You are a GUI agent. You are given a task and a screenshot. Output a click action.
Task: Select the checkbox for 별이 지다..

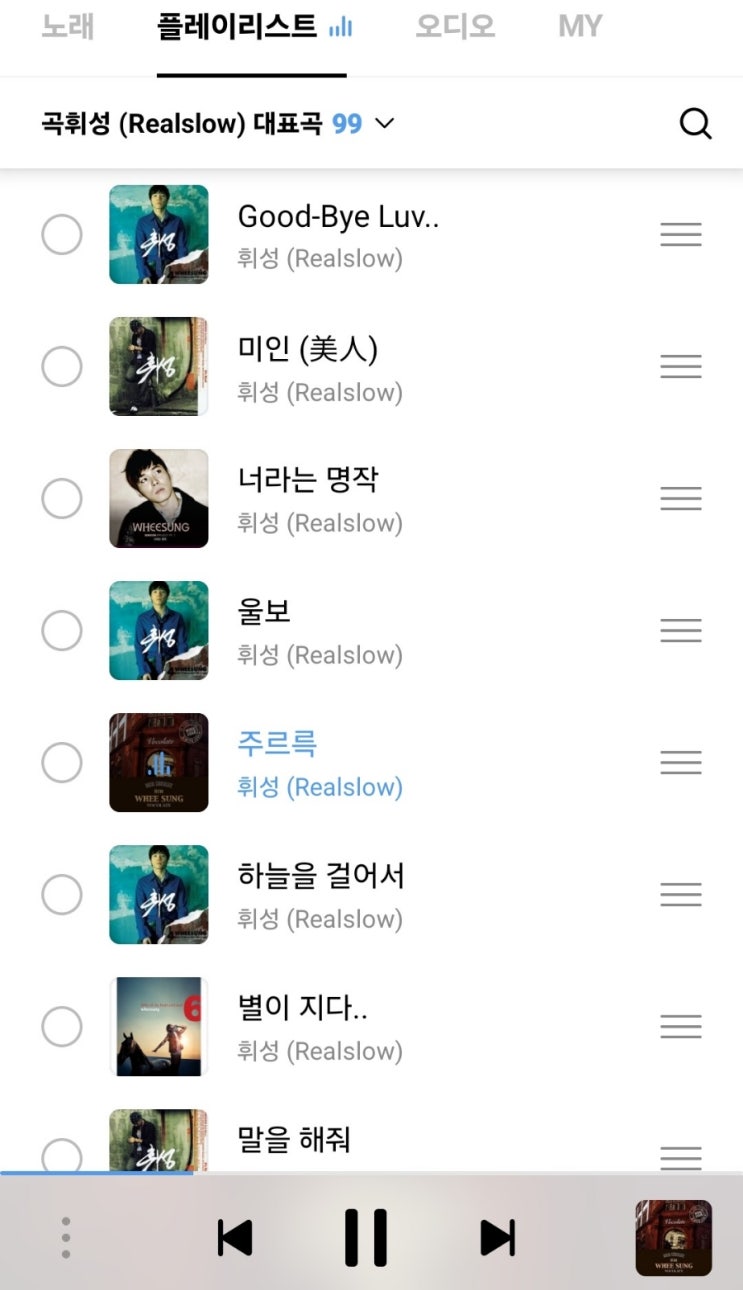[62, 1027]
